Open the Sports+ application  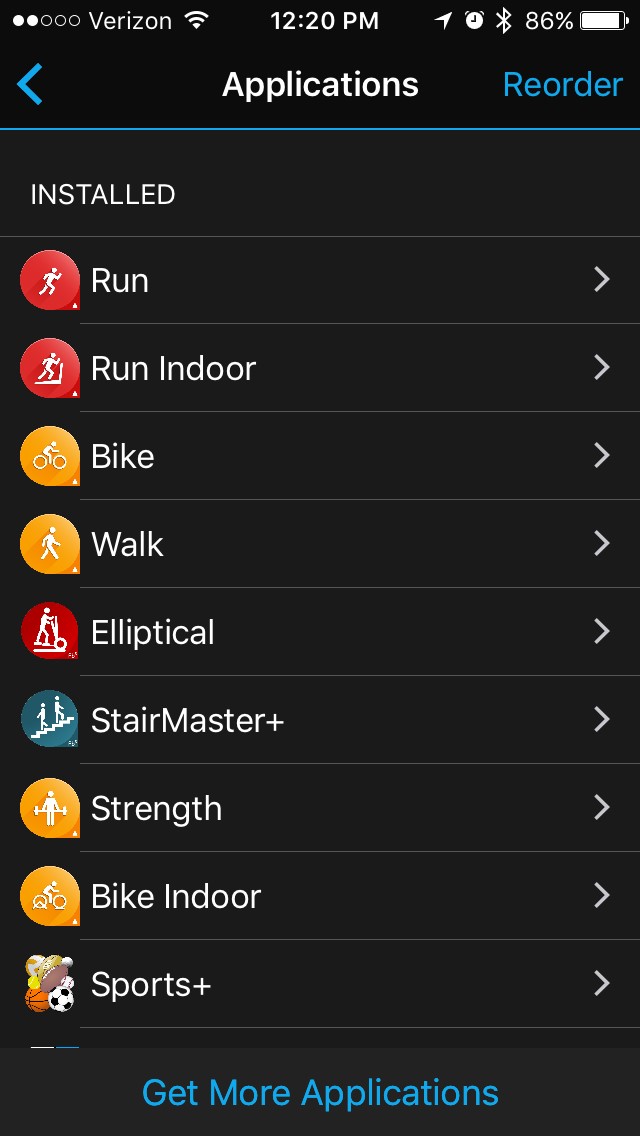[320, 985]
